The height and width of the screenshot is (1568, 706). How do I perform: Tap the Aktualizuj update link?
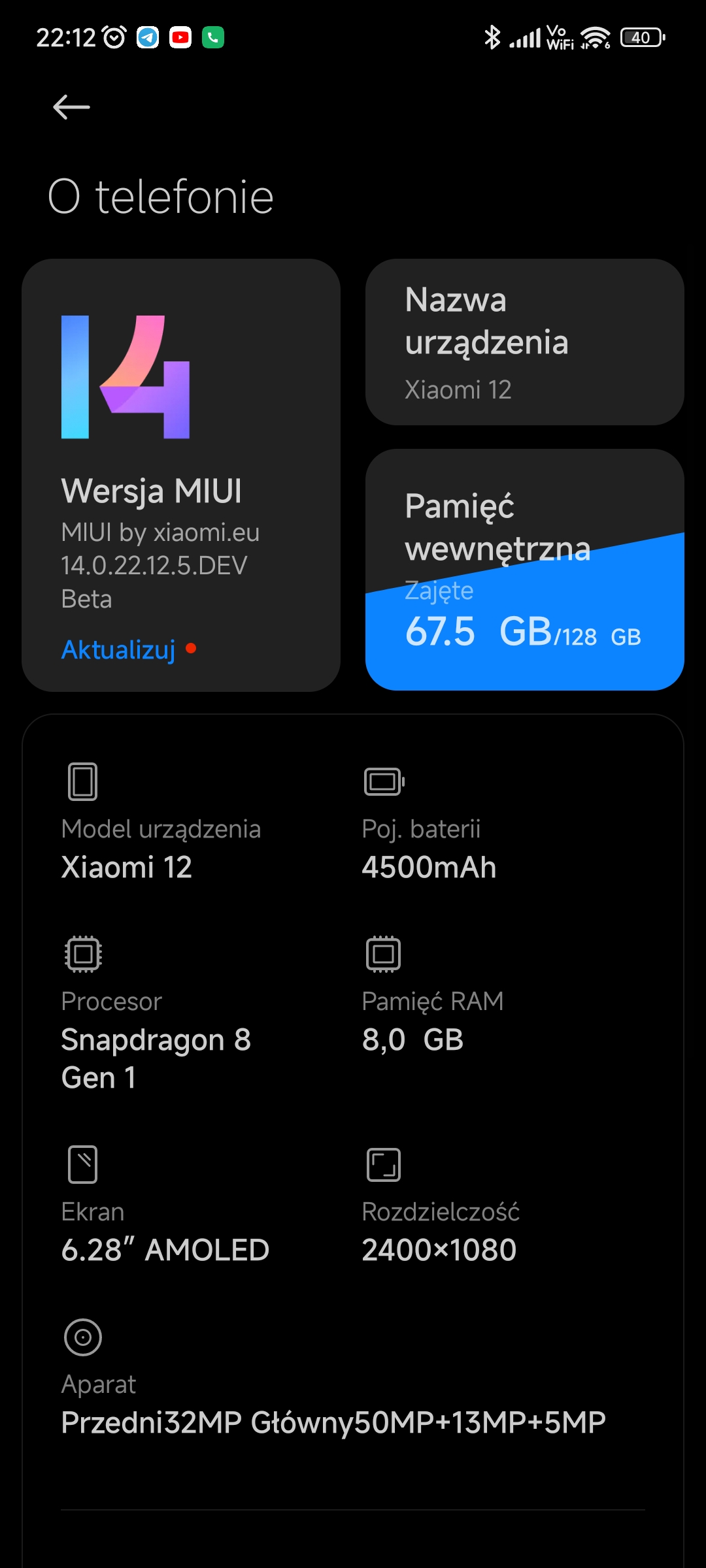118,649
